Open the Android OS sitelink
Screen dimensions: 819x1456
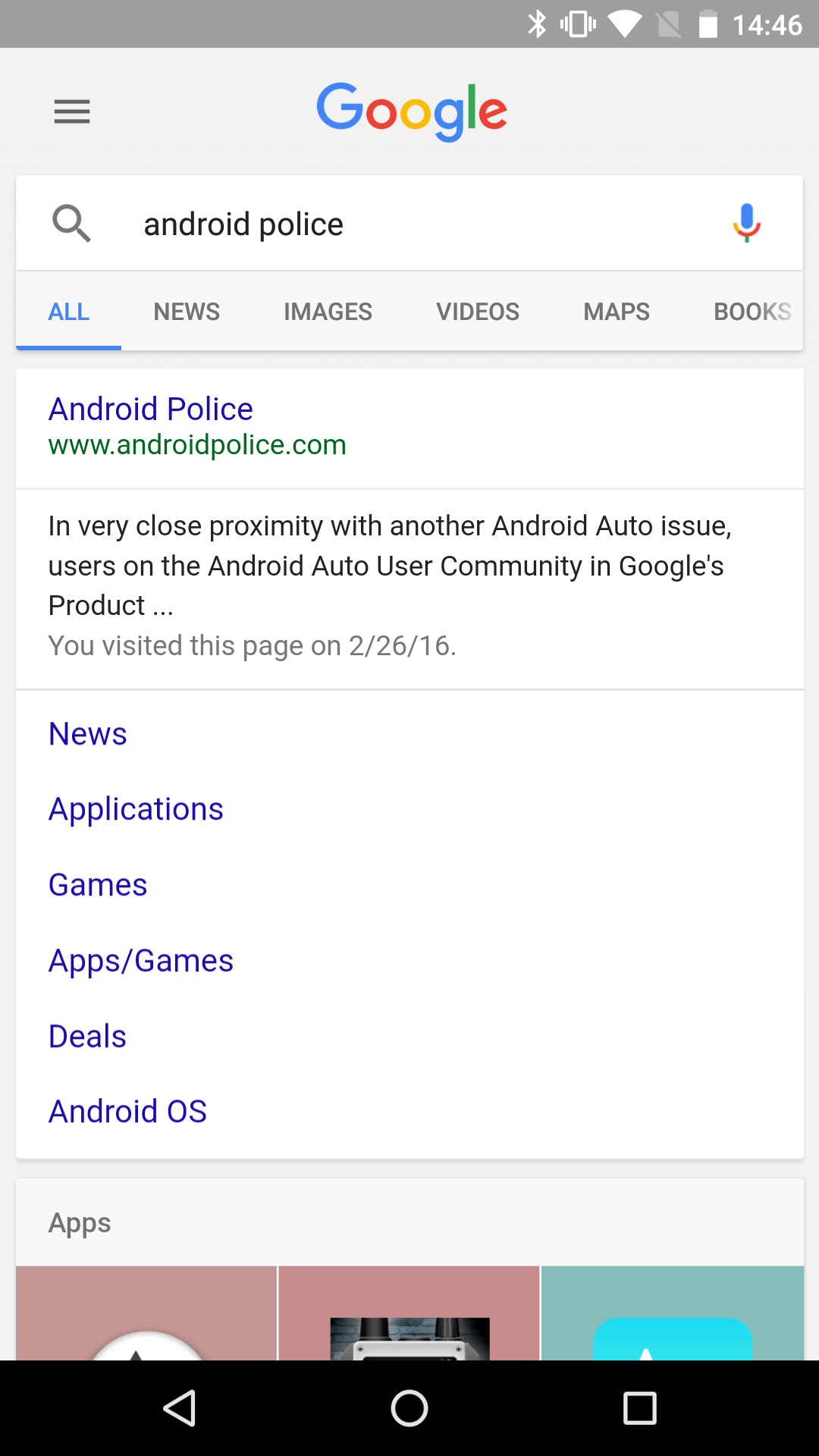pos(127,1112)
